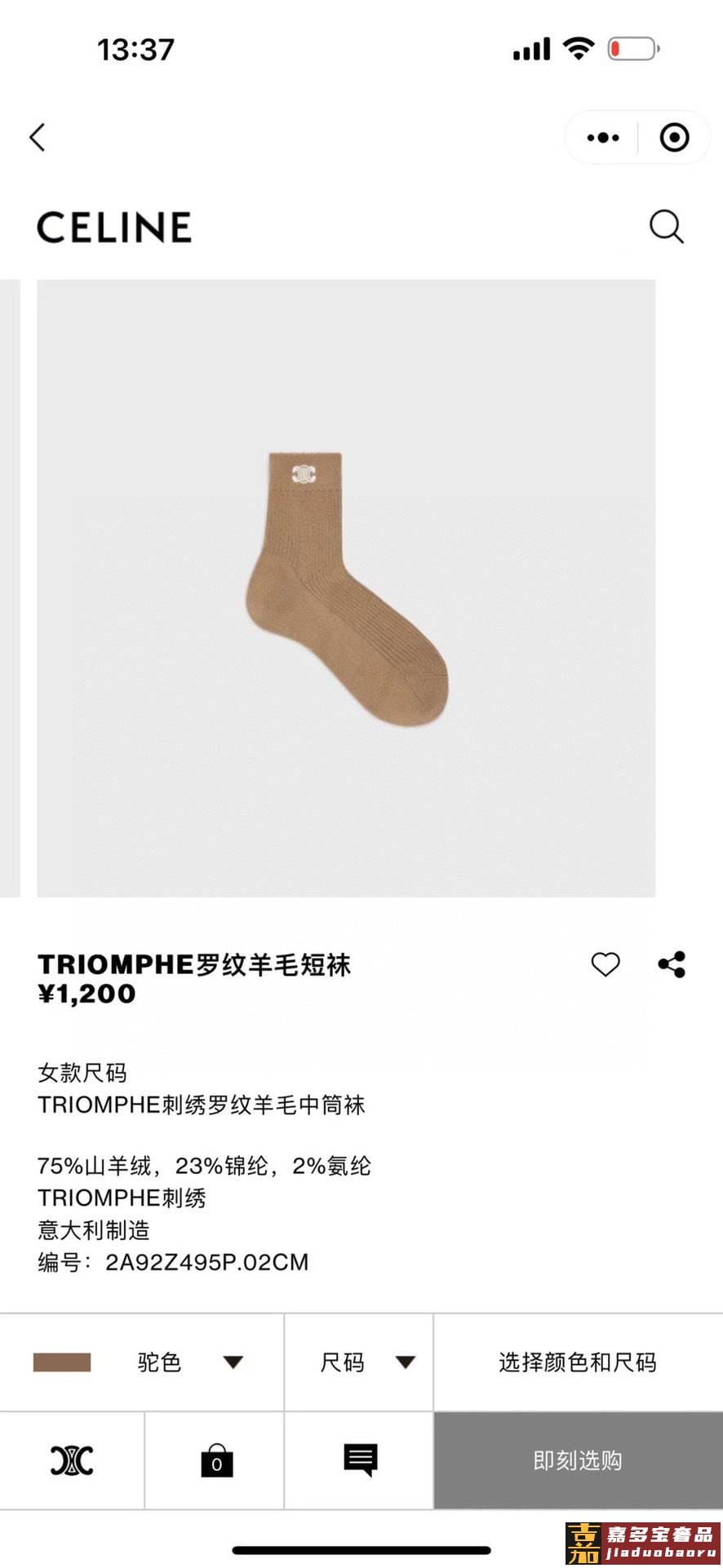Tap the 即刻选购 buy now button
Screen dimensions: 723x1568
(577, 1460)
